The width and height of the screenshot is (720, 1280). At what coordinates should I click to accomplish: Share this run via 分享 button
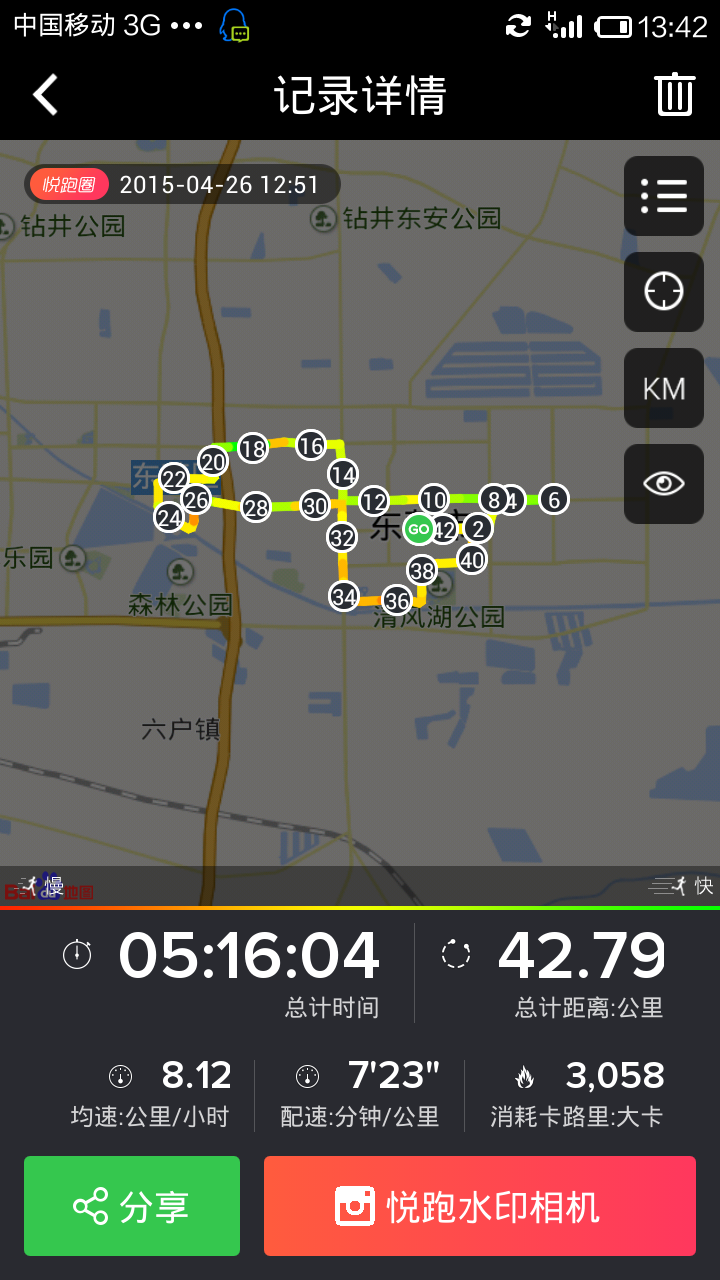(132, 1206)
